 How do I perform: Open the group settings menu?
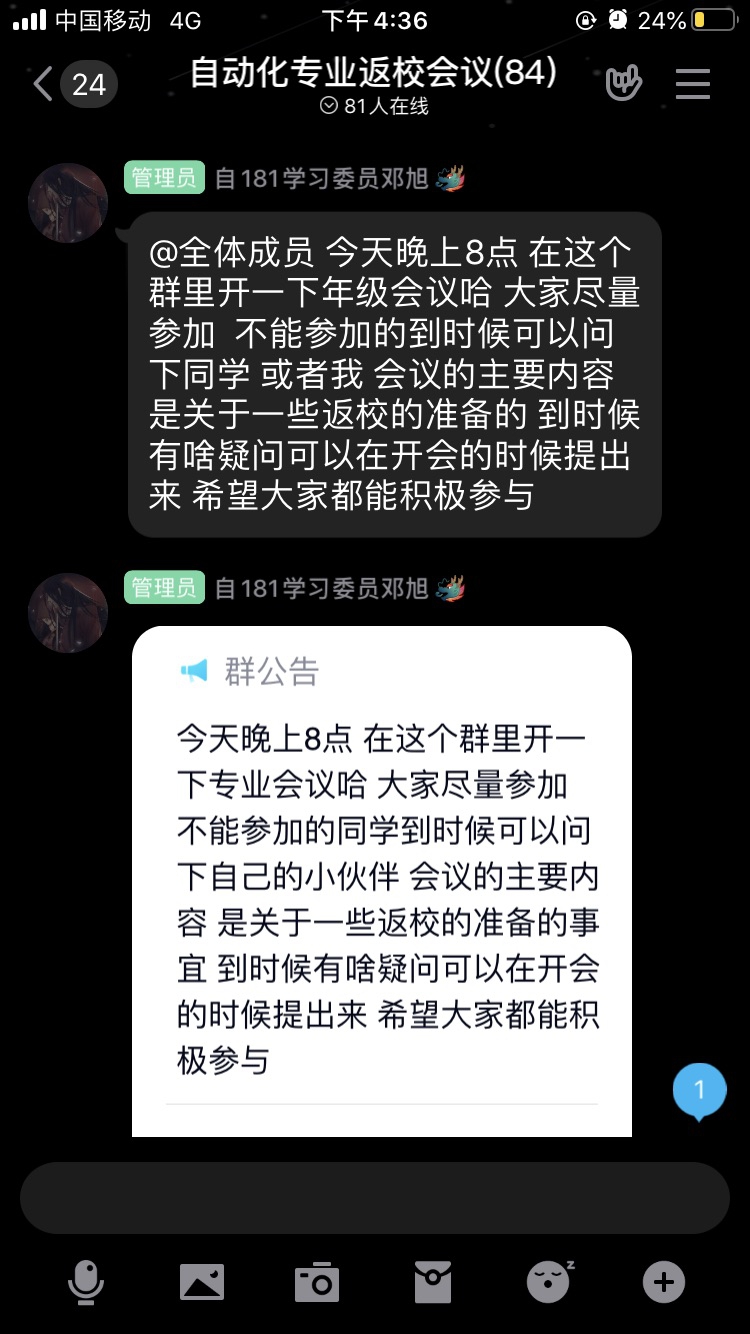692,84
